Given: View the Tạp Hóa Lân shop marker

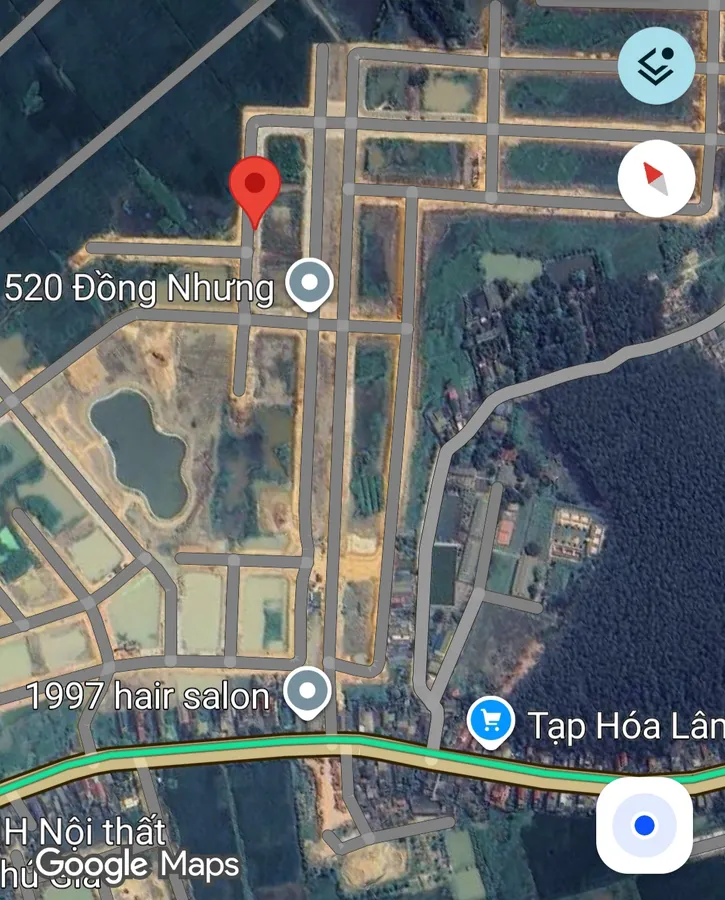Looking at the screenshot, I should [491, 722].
